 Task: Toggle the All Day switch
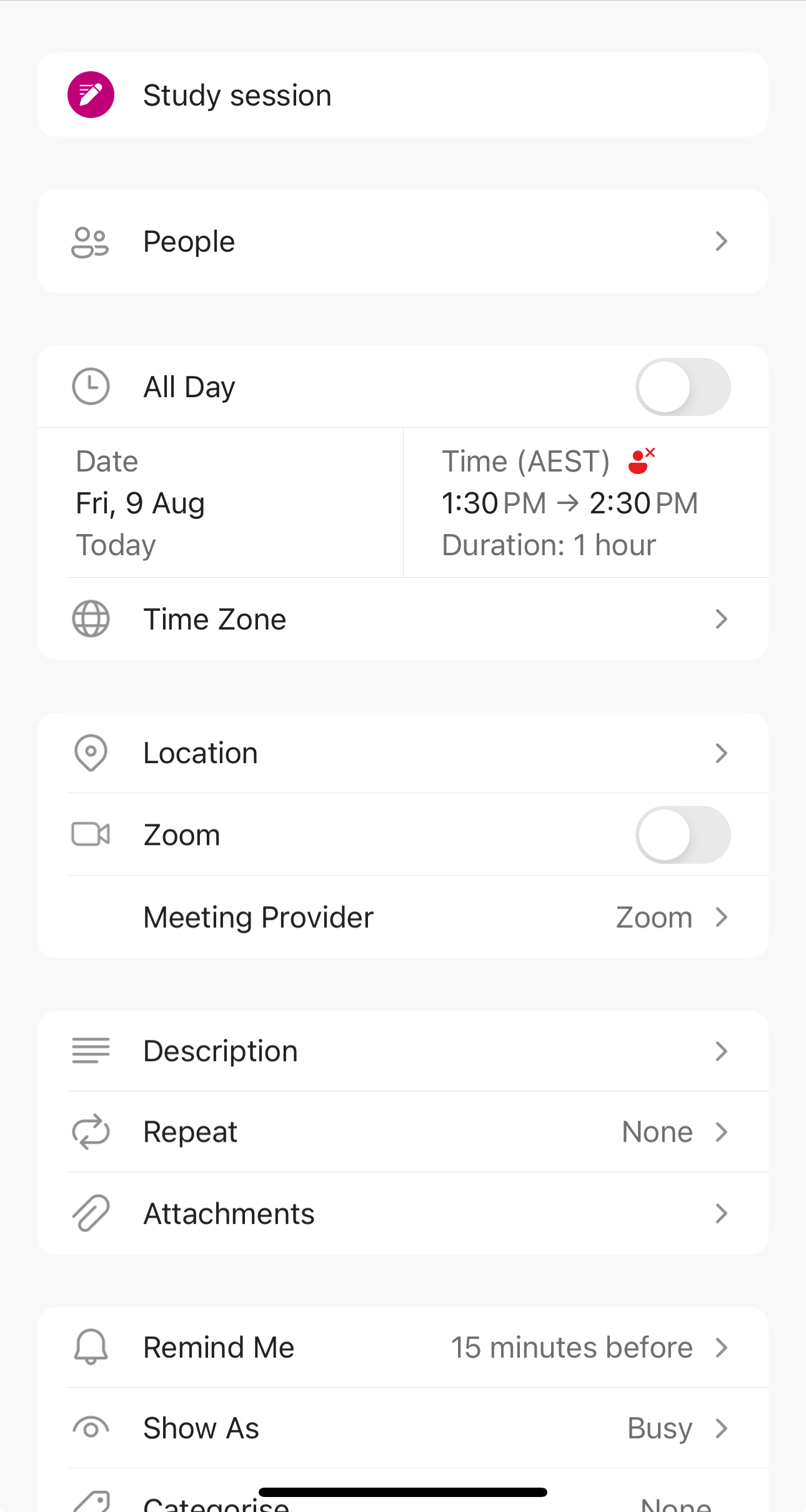pos(683,387)
